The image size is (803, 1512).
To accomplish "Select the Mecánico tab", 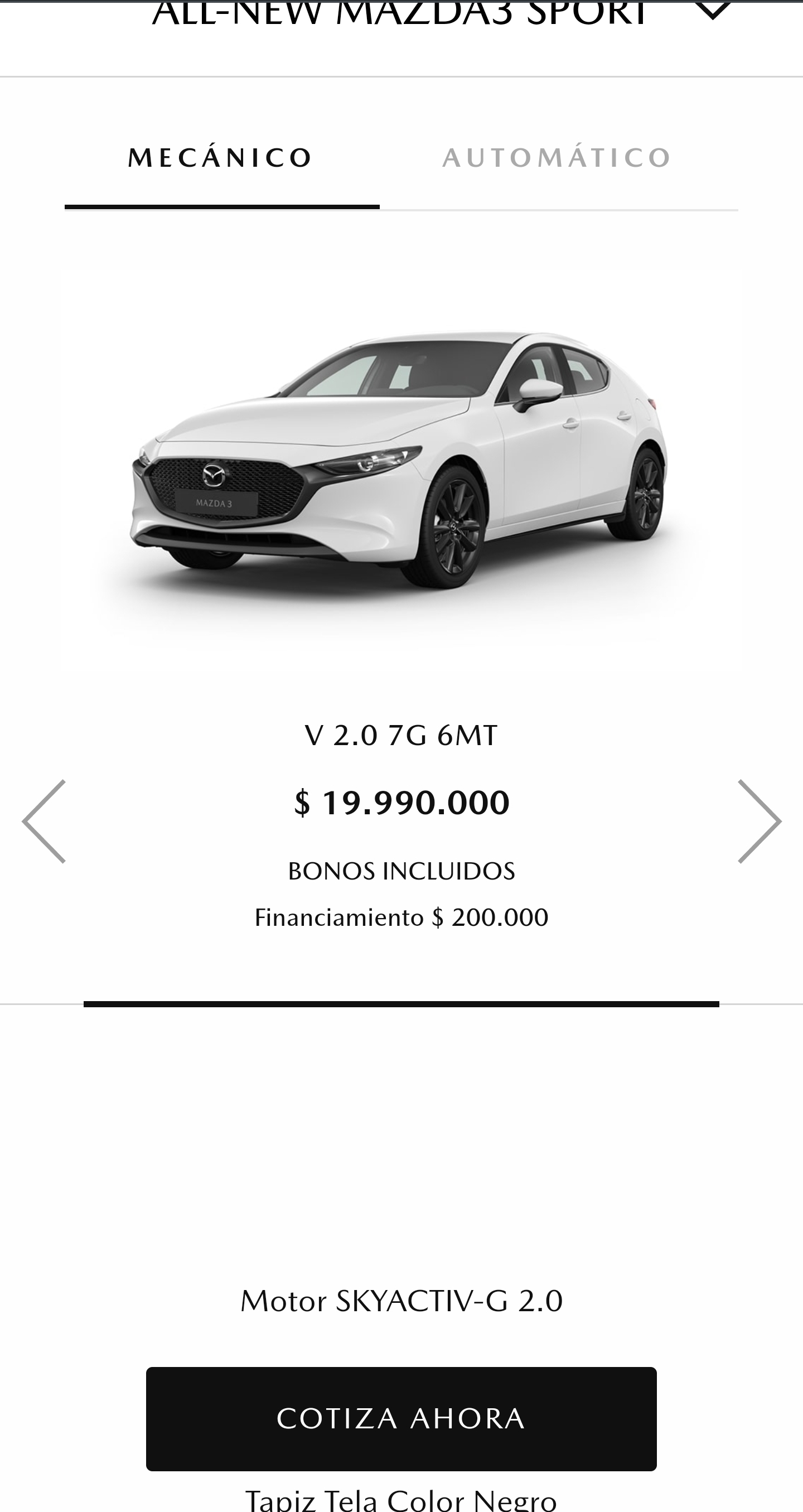I will (x=221, y=158).
